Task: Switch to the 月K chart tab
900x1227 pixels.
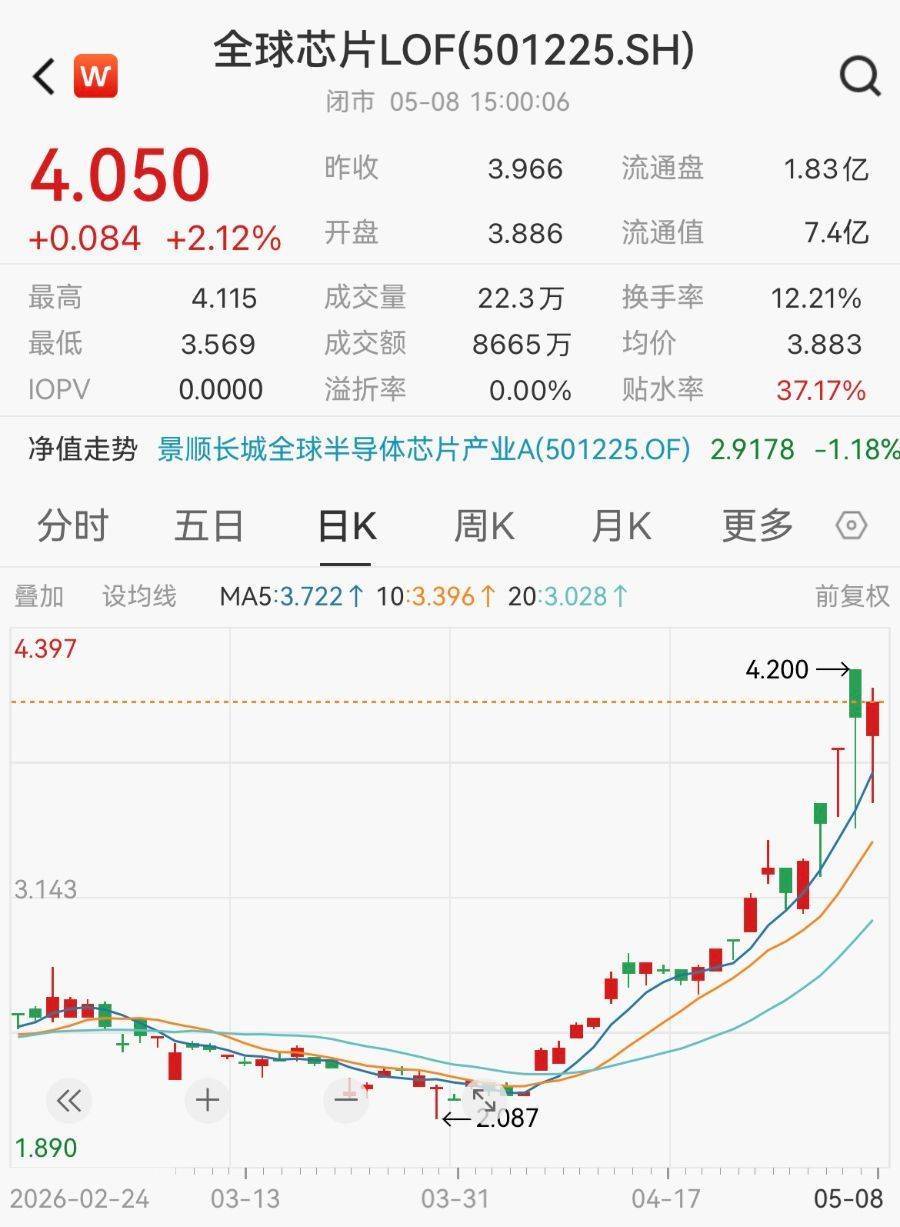Action: [621, 525]
